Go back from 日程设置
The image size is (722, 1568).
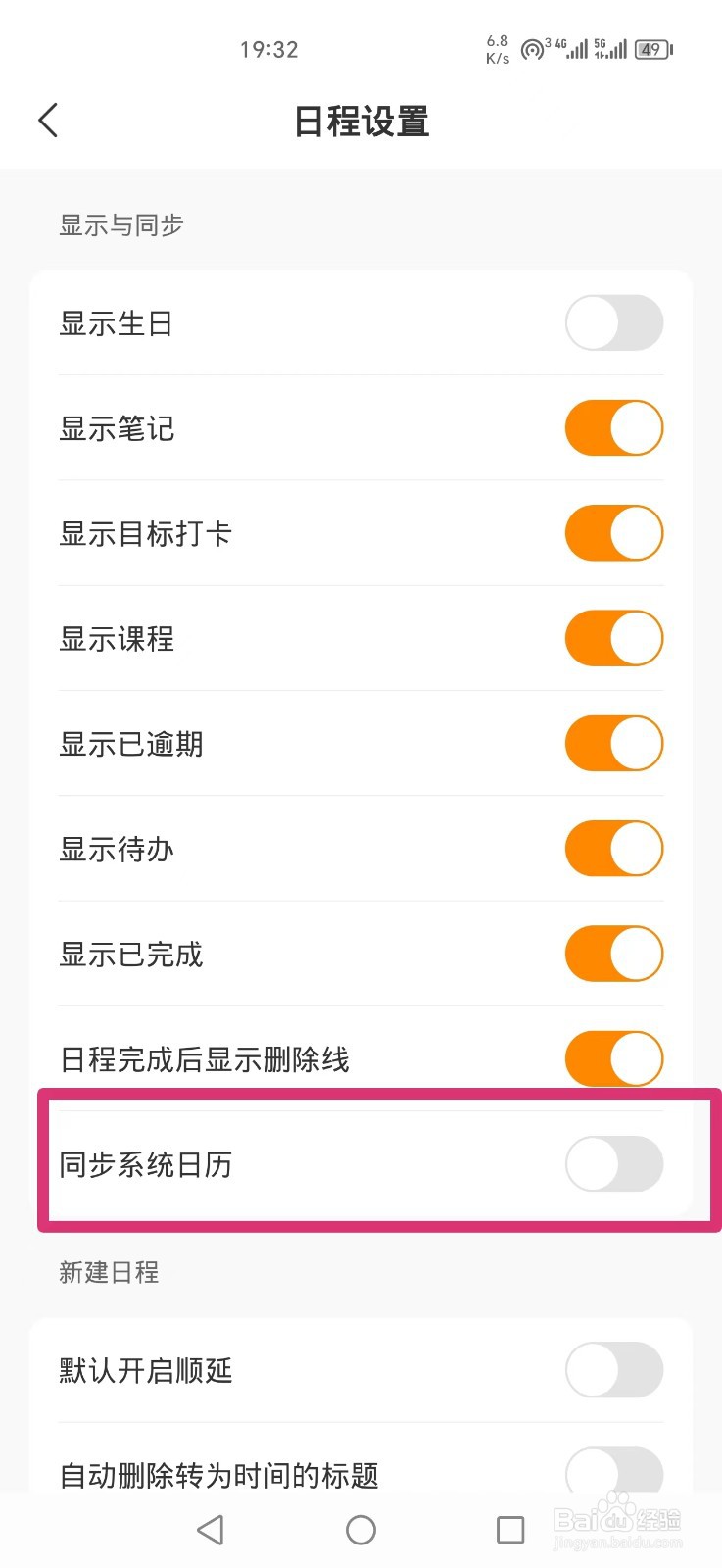click(x=48, y=121)
